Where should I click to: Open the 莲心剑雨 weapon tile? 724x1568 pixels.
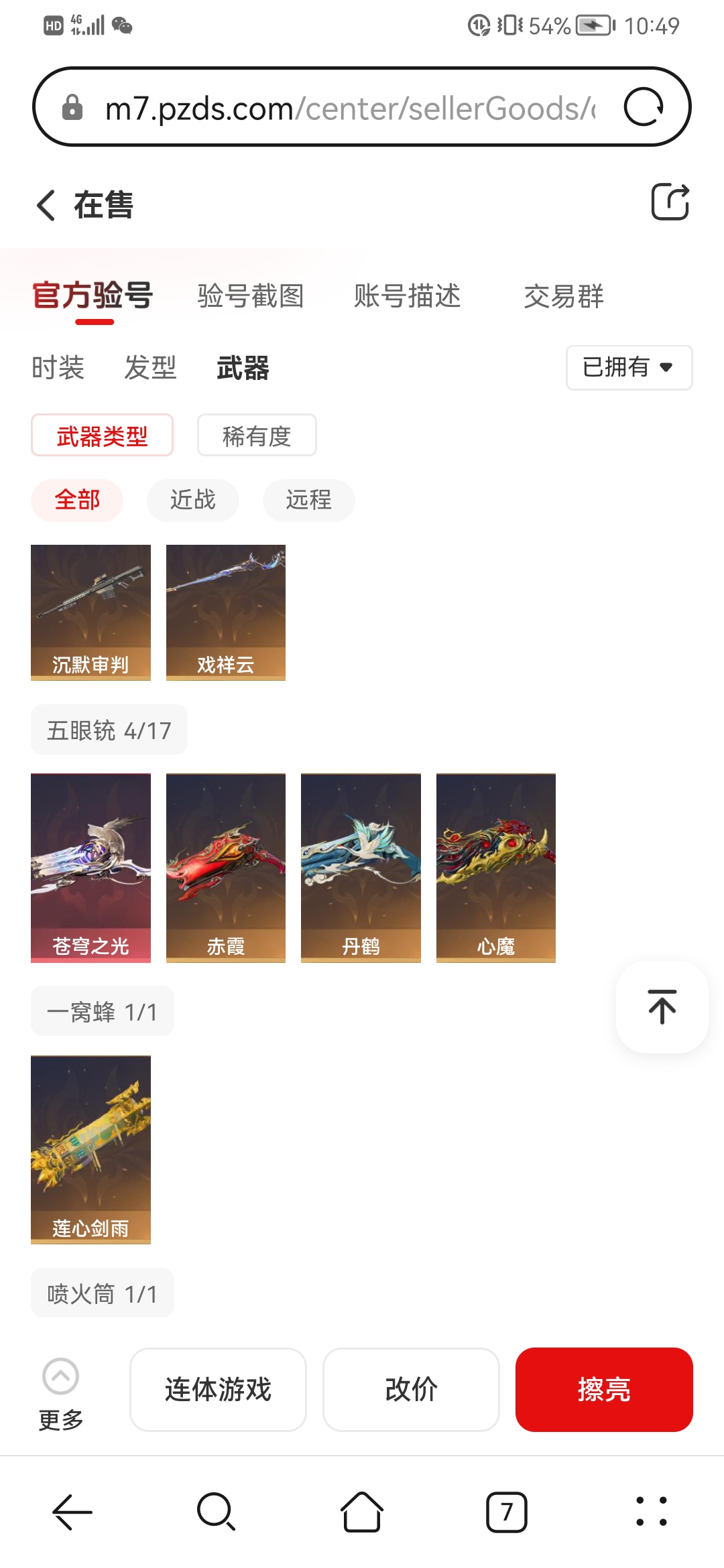[x=90, y=1149]
